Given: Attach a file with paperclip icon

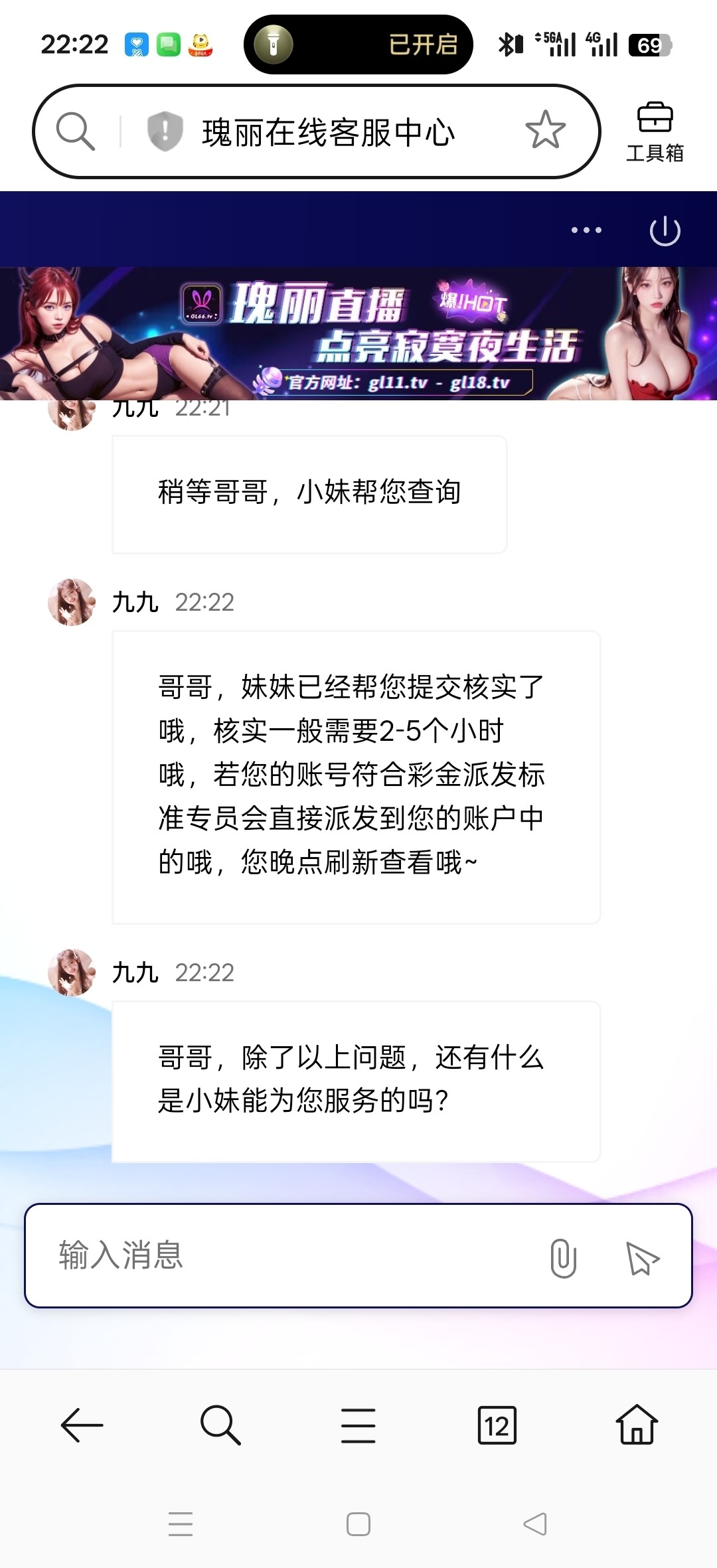Looking at the screenshot, I should pyautogui.click(x=563, y=1257).
